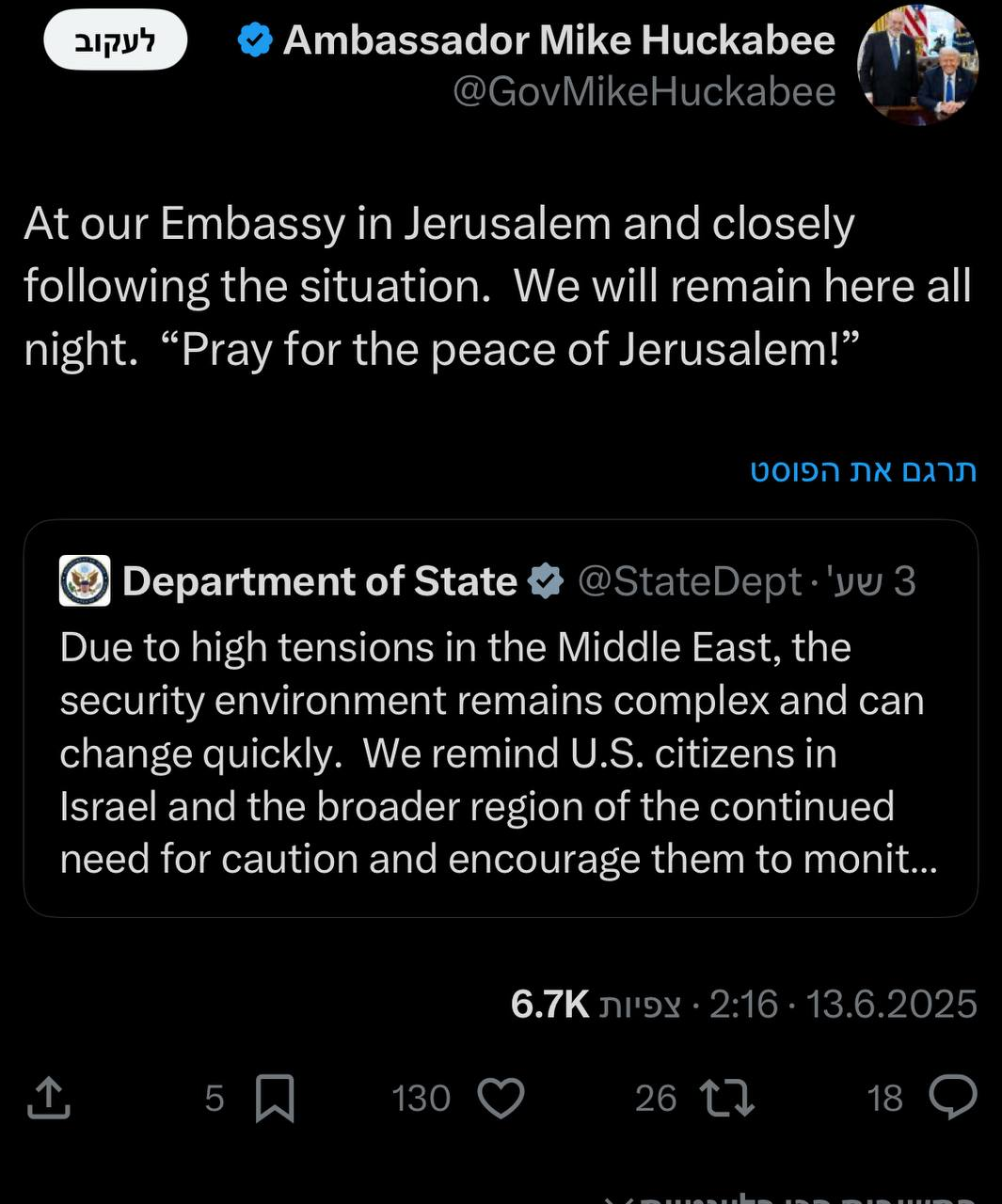
Task: Reply to Huckabee's post
Action: point(952,1097)
